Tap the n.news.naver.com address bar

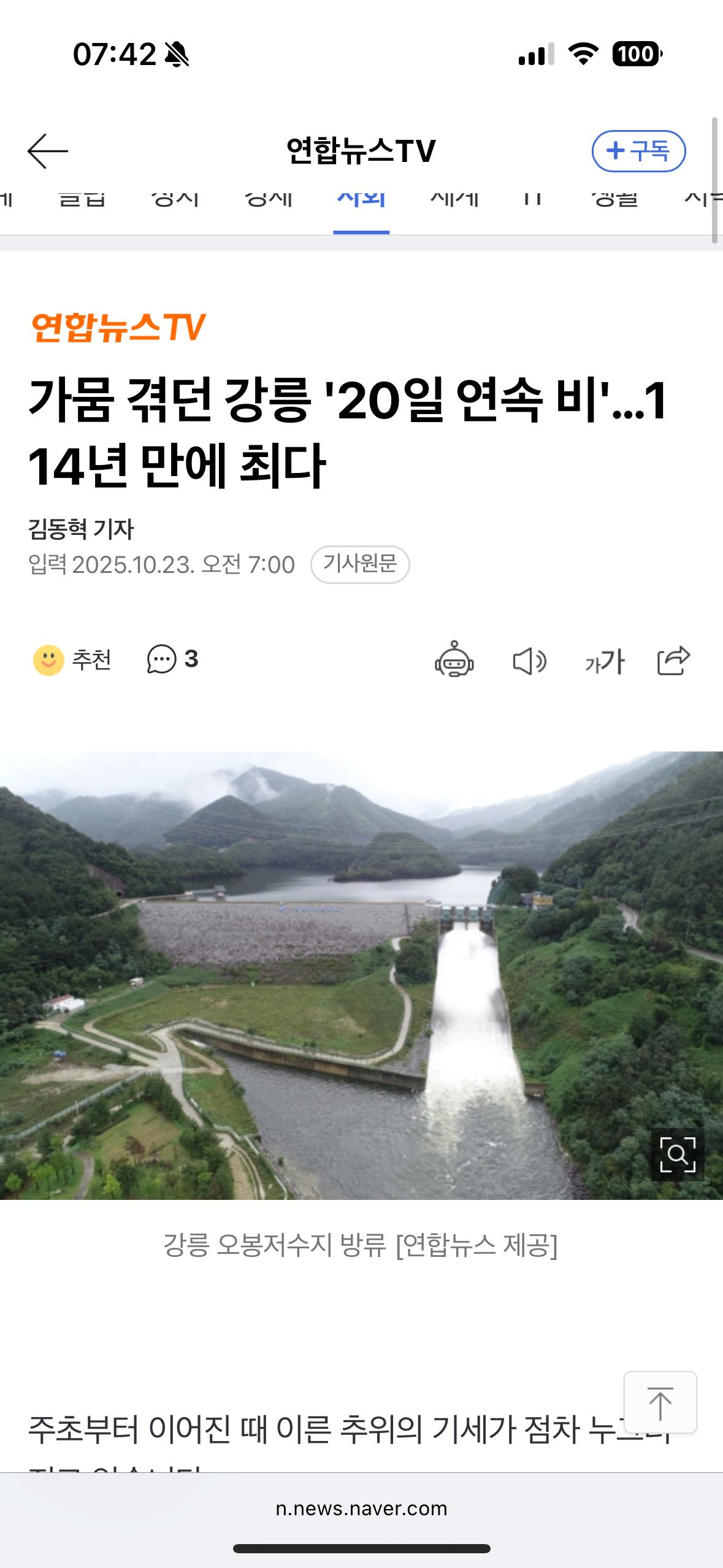click(x=361, y=1509)
